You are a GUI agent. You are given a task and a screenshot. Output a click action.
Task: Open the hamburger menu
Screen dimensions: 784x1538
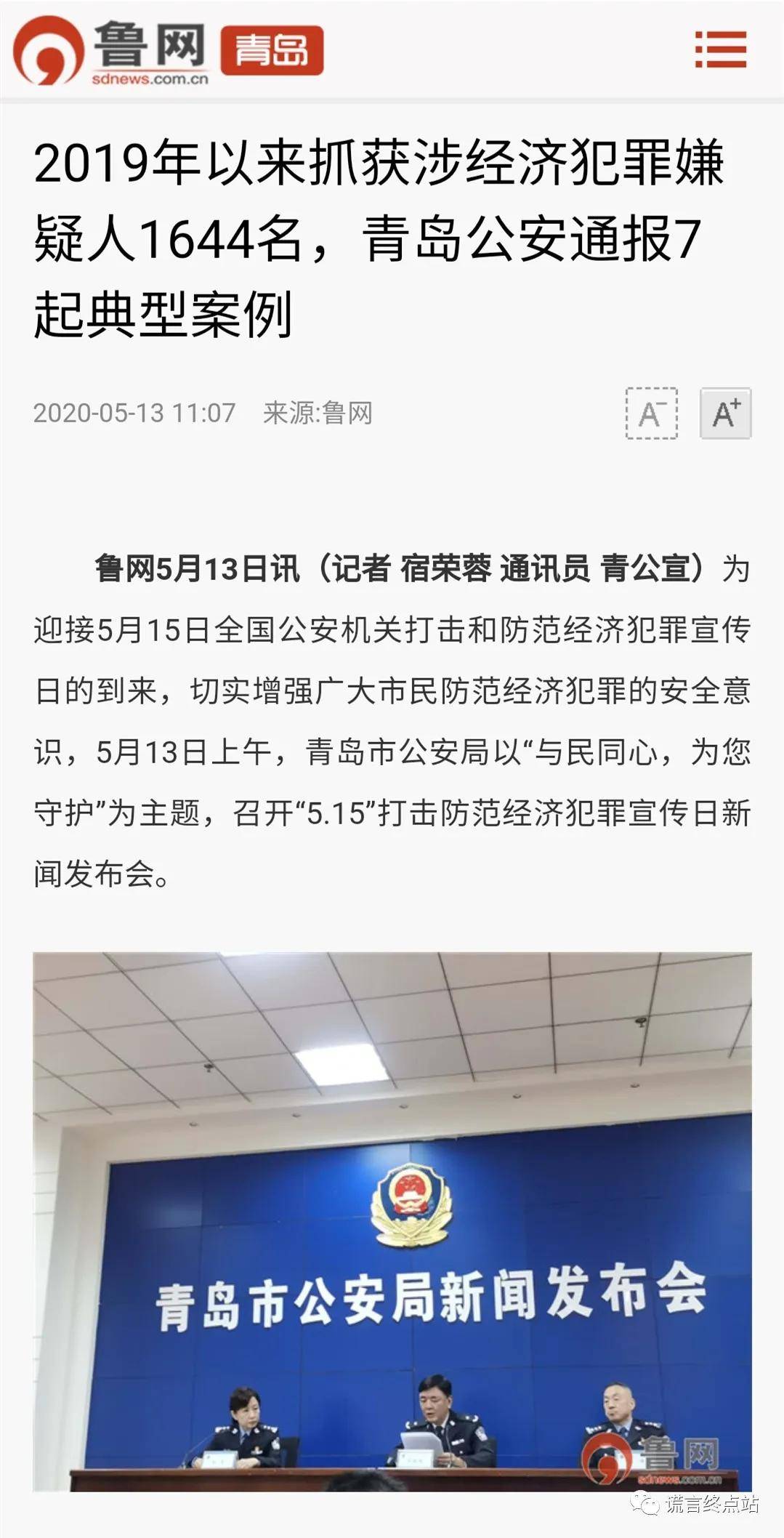[x=720, y=49]
